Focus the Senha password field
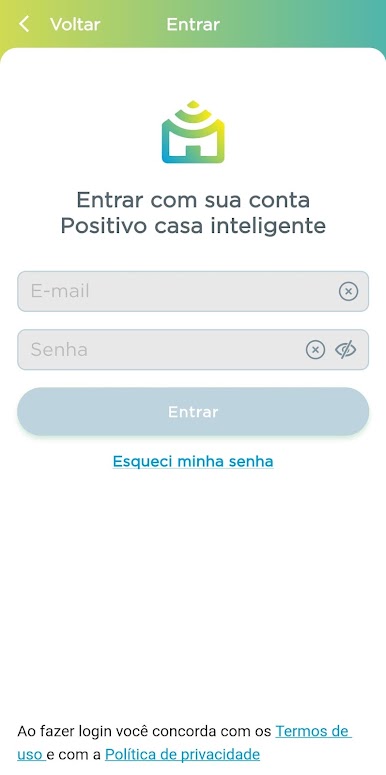Viewport: 386px width, 775px height. 193,349
